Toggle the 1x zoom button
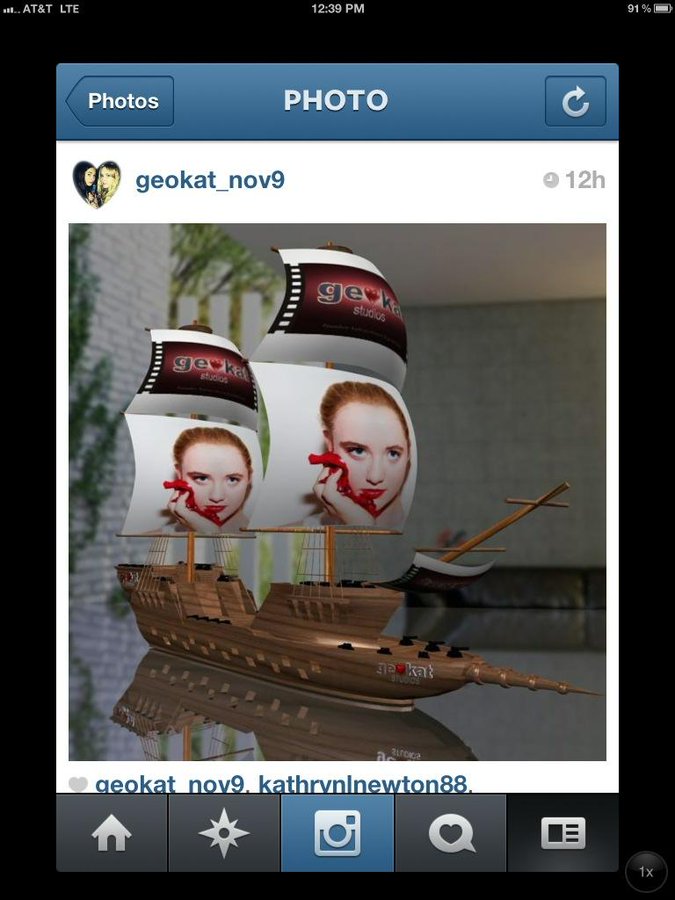The image size is (675, 900). [645, 872]
